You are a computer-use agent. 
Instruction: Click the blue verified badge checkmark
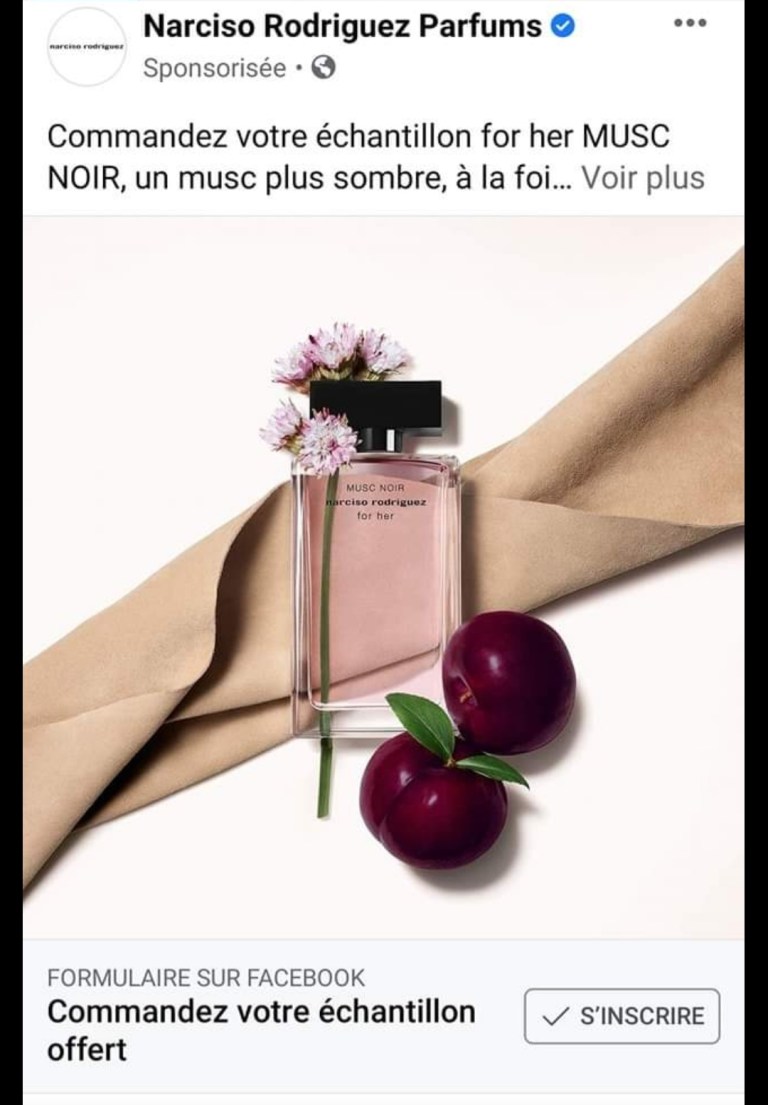pyautogui.click(x=564, y=22)
